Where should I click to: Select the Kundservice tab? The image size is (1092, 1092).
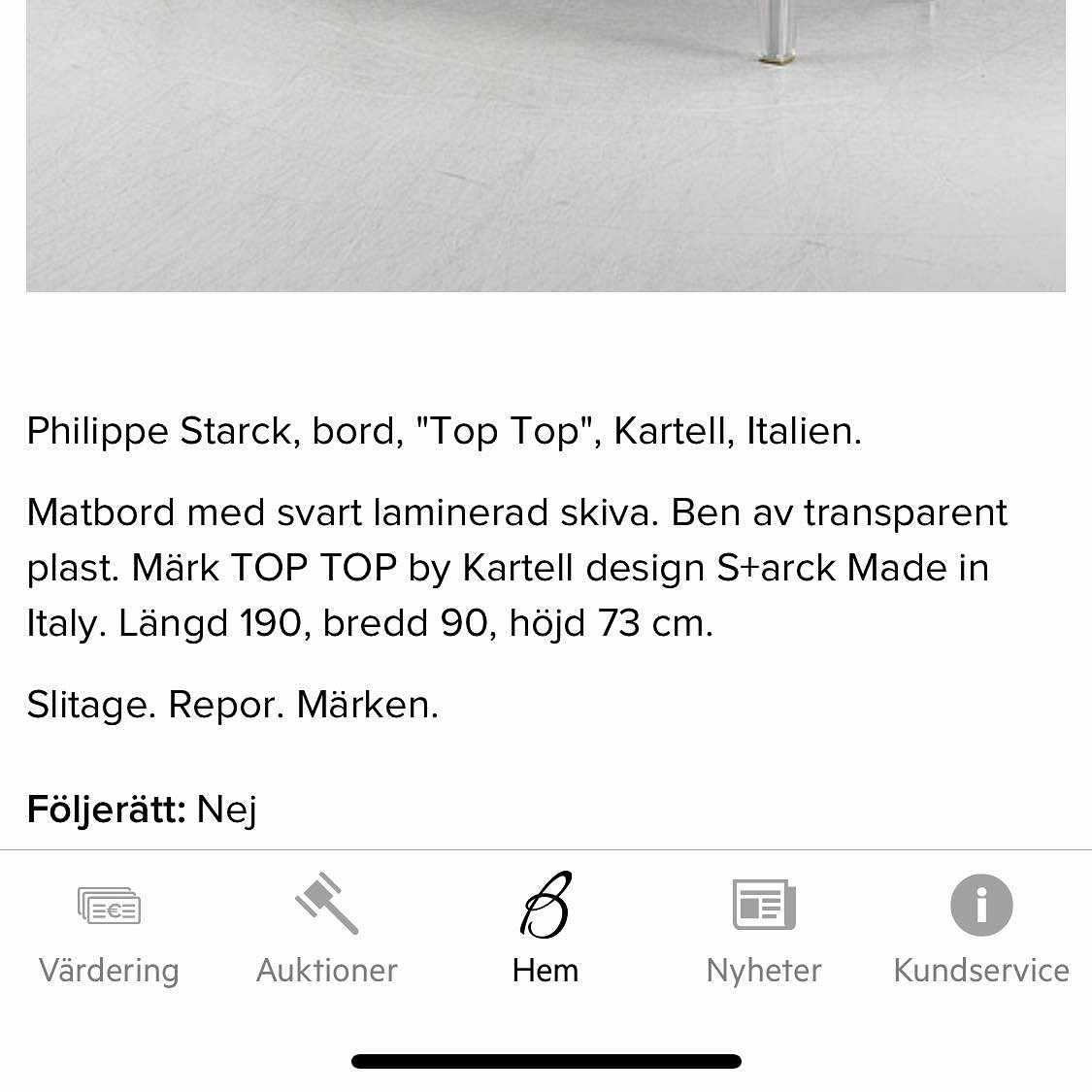click(x=981, y=929)
